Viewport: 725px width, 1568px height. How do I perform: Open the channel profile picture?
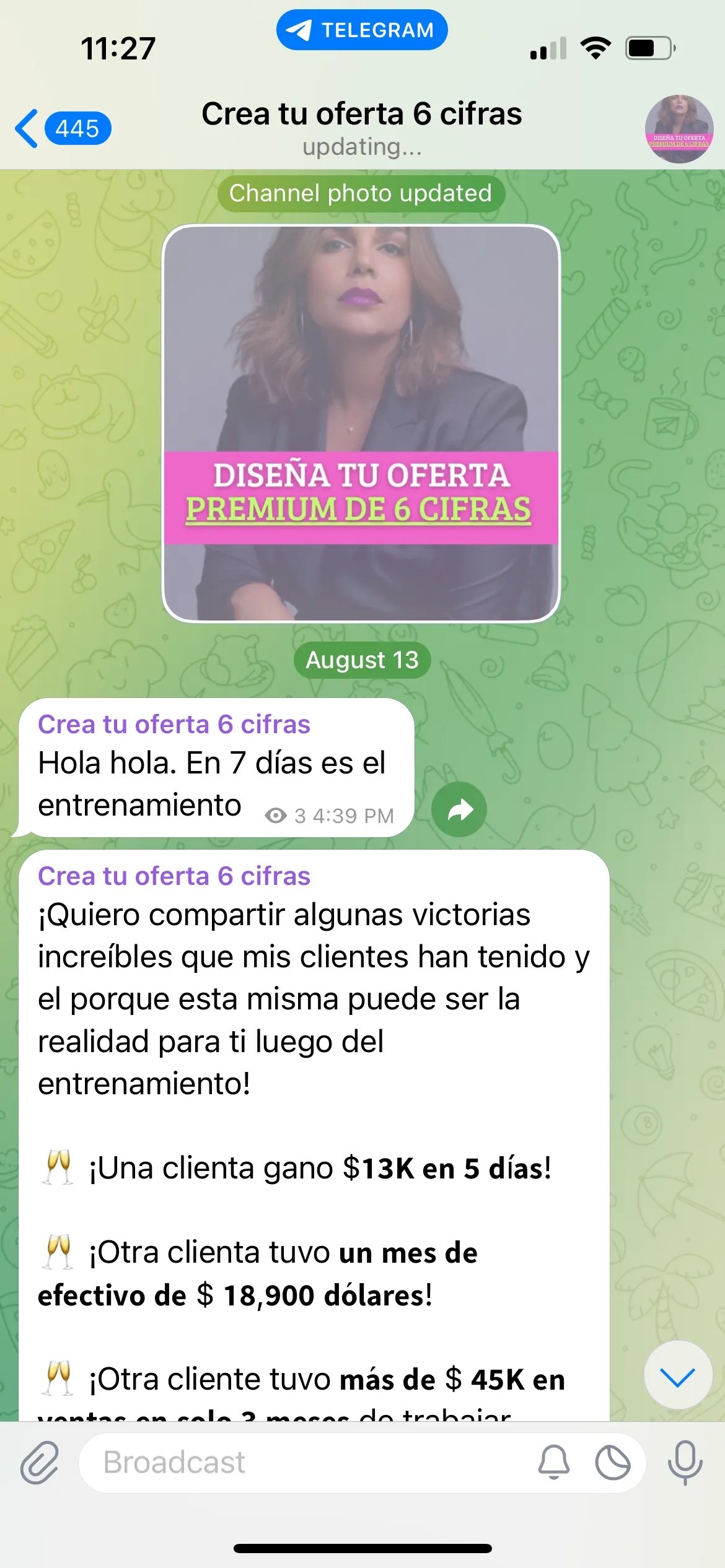point(679,129)
